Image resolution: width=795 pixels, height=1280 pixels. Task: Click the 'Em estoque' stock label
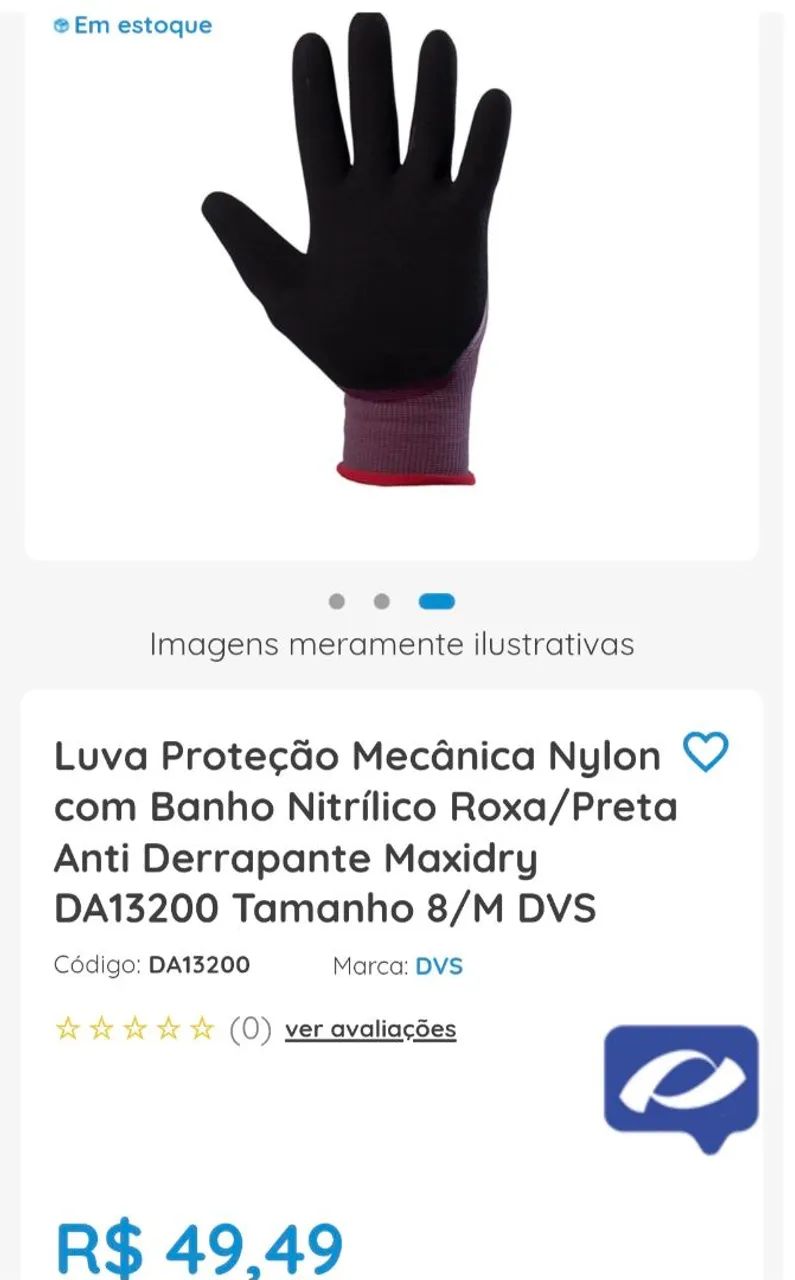143,25
